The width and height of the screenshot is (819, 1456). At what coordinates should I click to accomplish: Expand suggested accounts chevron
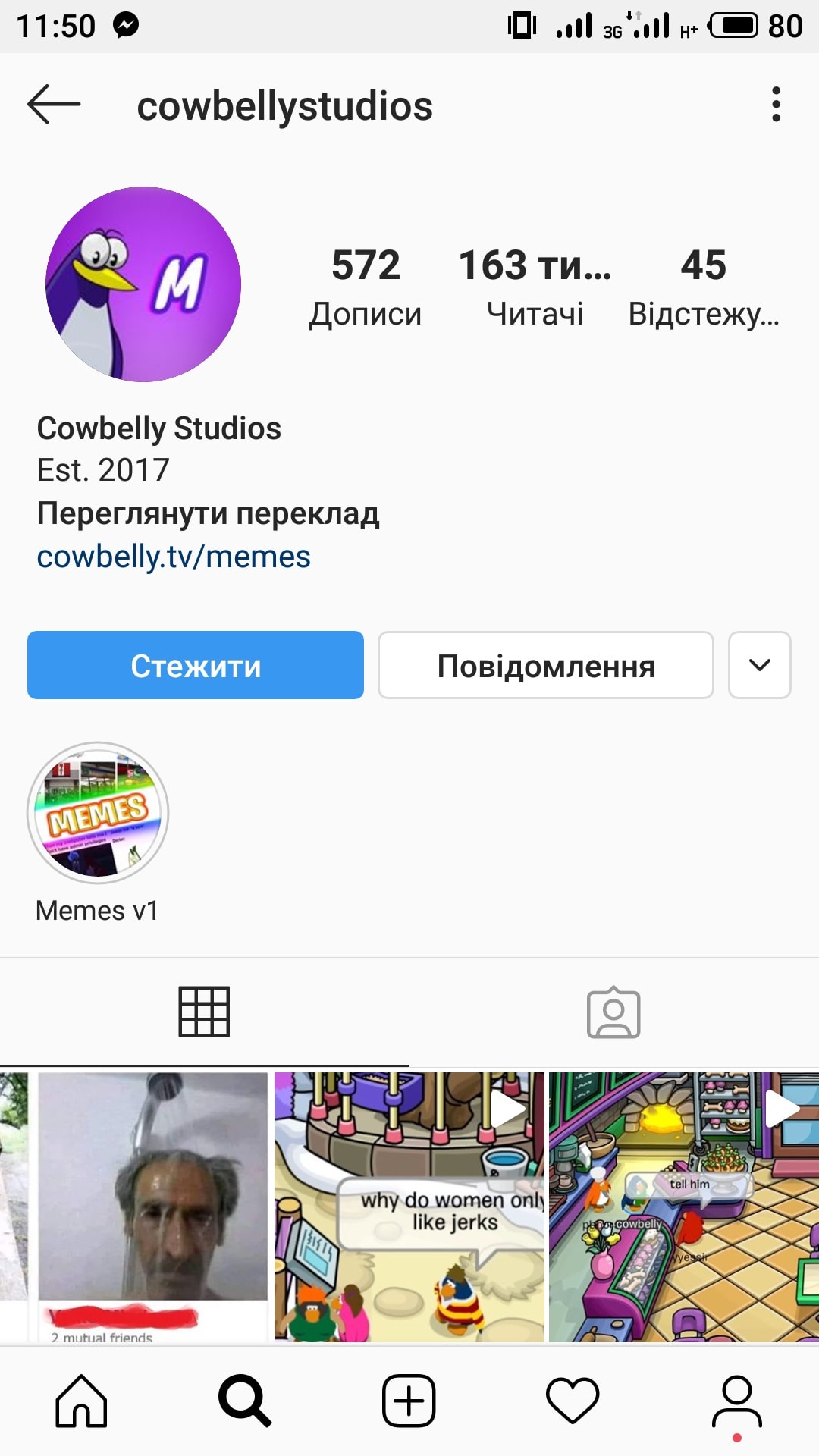tap(759, 665)
